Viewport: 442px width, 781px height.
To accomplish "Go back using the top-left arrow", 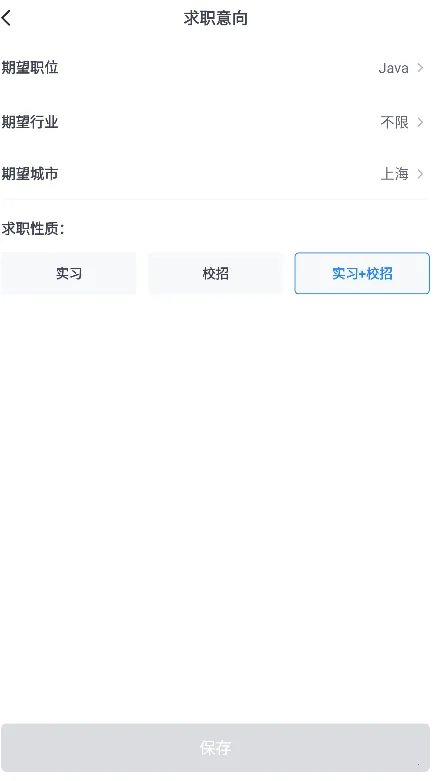I will 6,18.
